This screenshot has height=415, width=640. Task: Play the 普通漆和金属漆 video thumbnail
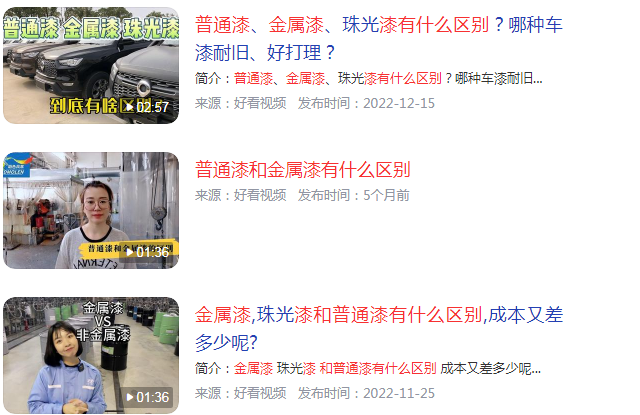[x=91, y=210]
